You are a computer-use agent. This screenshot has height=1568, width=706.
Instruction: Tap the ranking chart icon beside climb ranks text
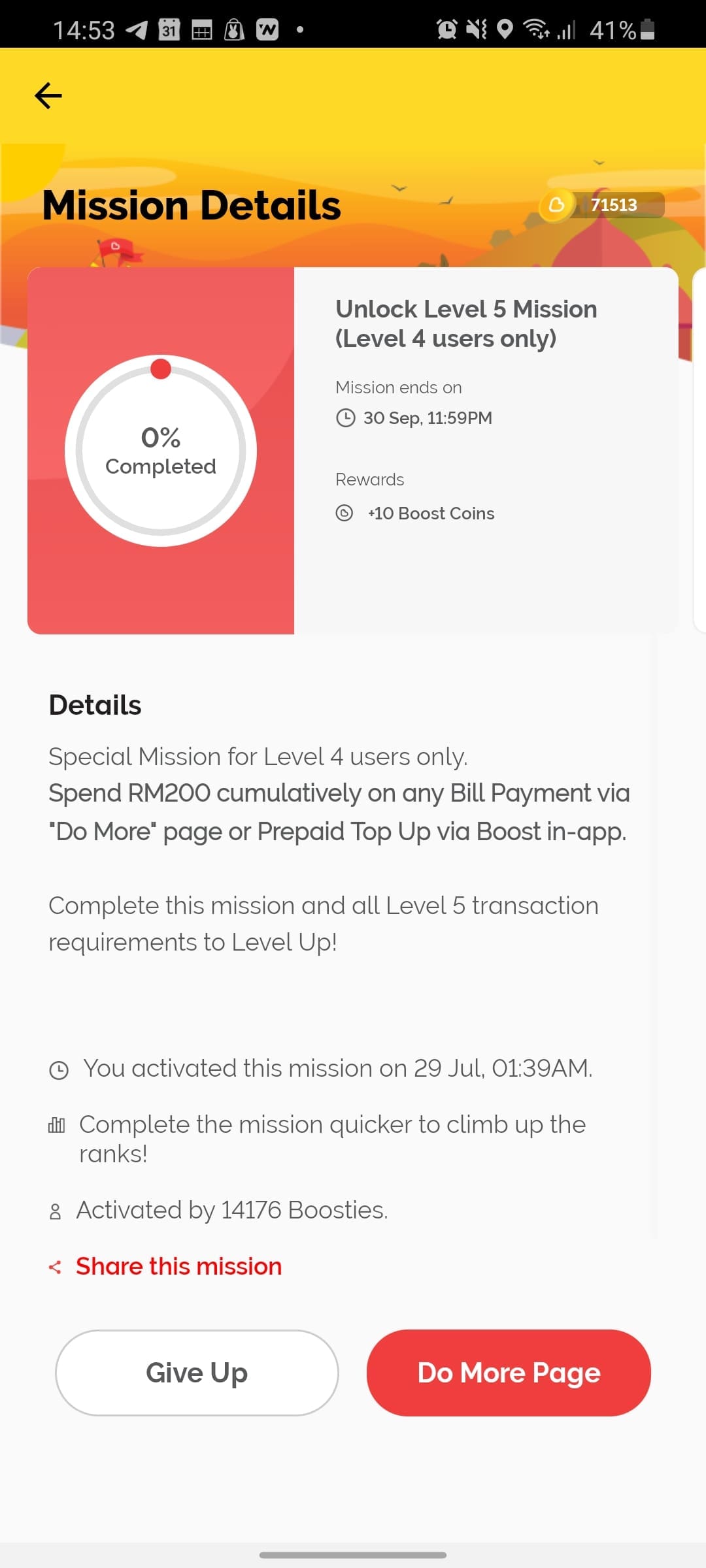coord(57,1124)
